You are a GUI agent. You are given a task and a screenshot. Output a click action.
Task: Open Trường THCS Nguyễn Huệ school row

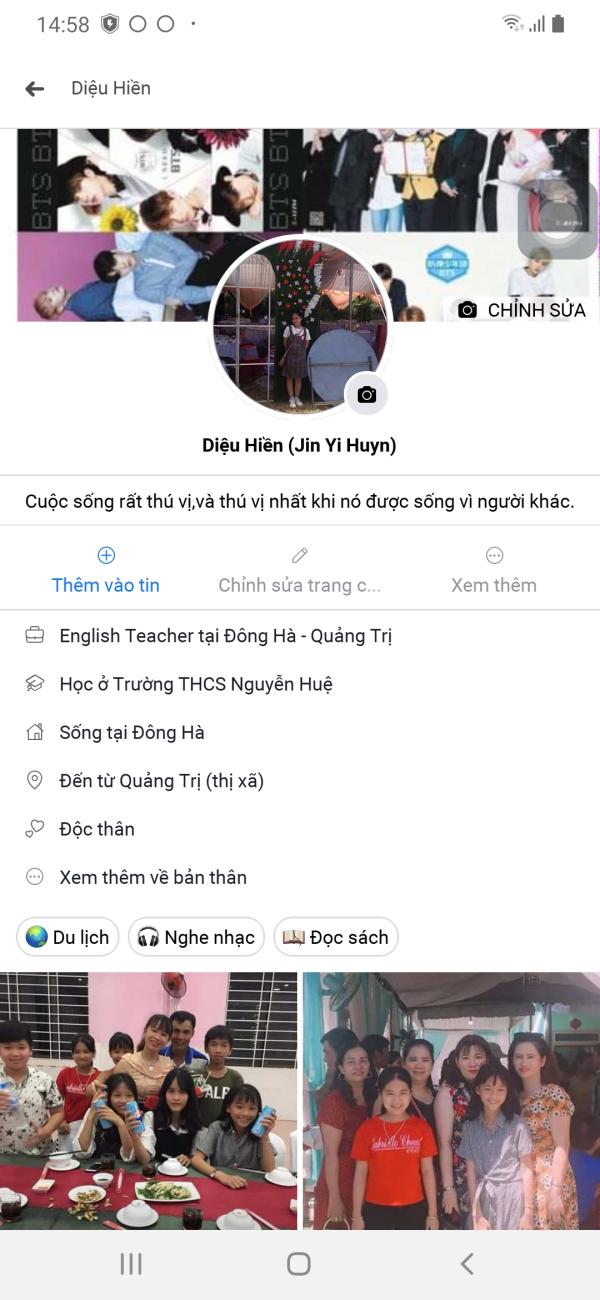tap(195, 684)
